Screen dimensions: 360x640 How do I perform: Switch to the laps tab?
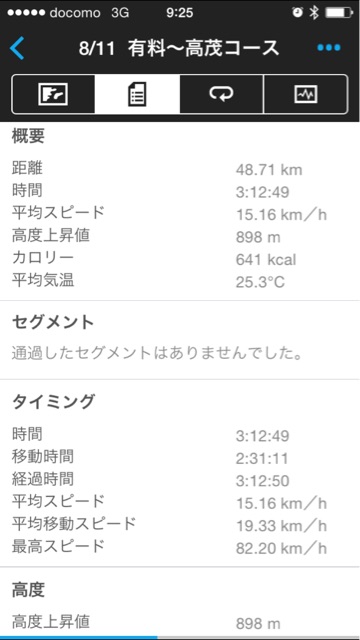tap(222, 94)
